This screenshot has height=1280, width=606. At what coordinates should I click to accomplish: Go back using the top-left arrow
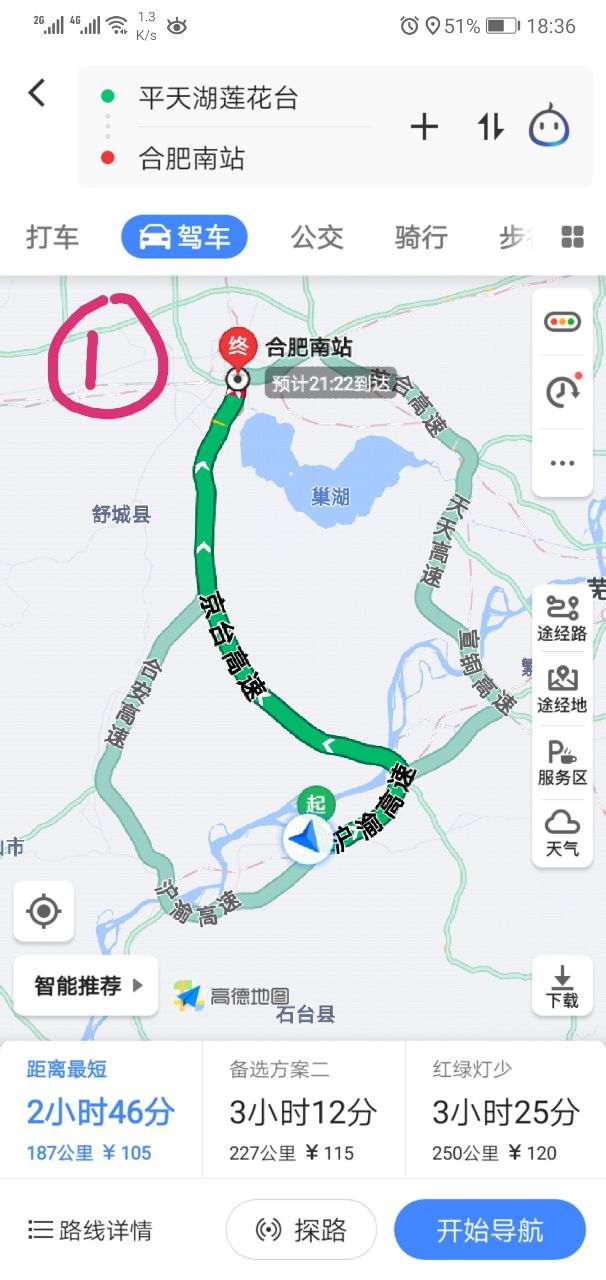(x=37, y=93)
